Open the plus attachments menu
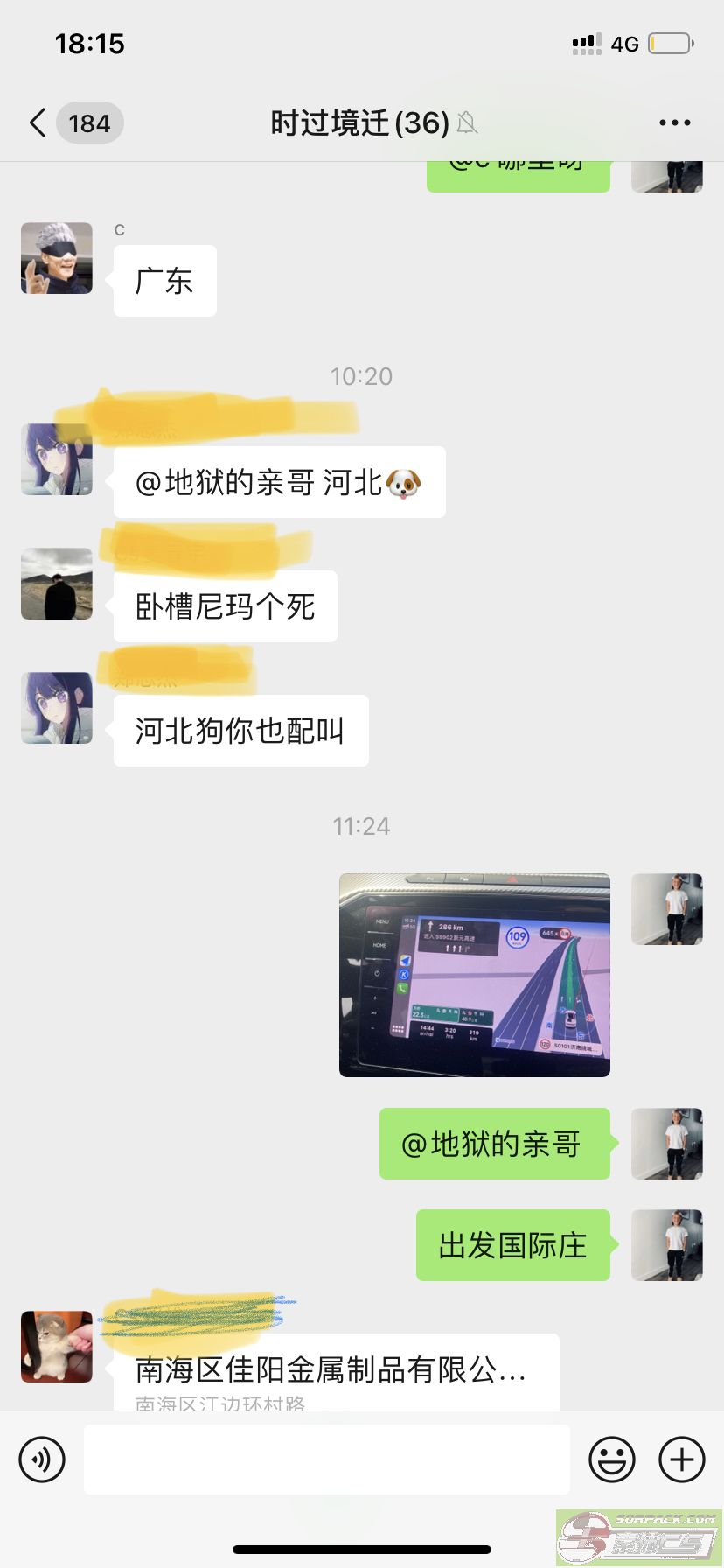724x1568 pixels. 681,1459
